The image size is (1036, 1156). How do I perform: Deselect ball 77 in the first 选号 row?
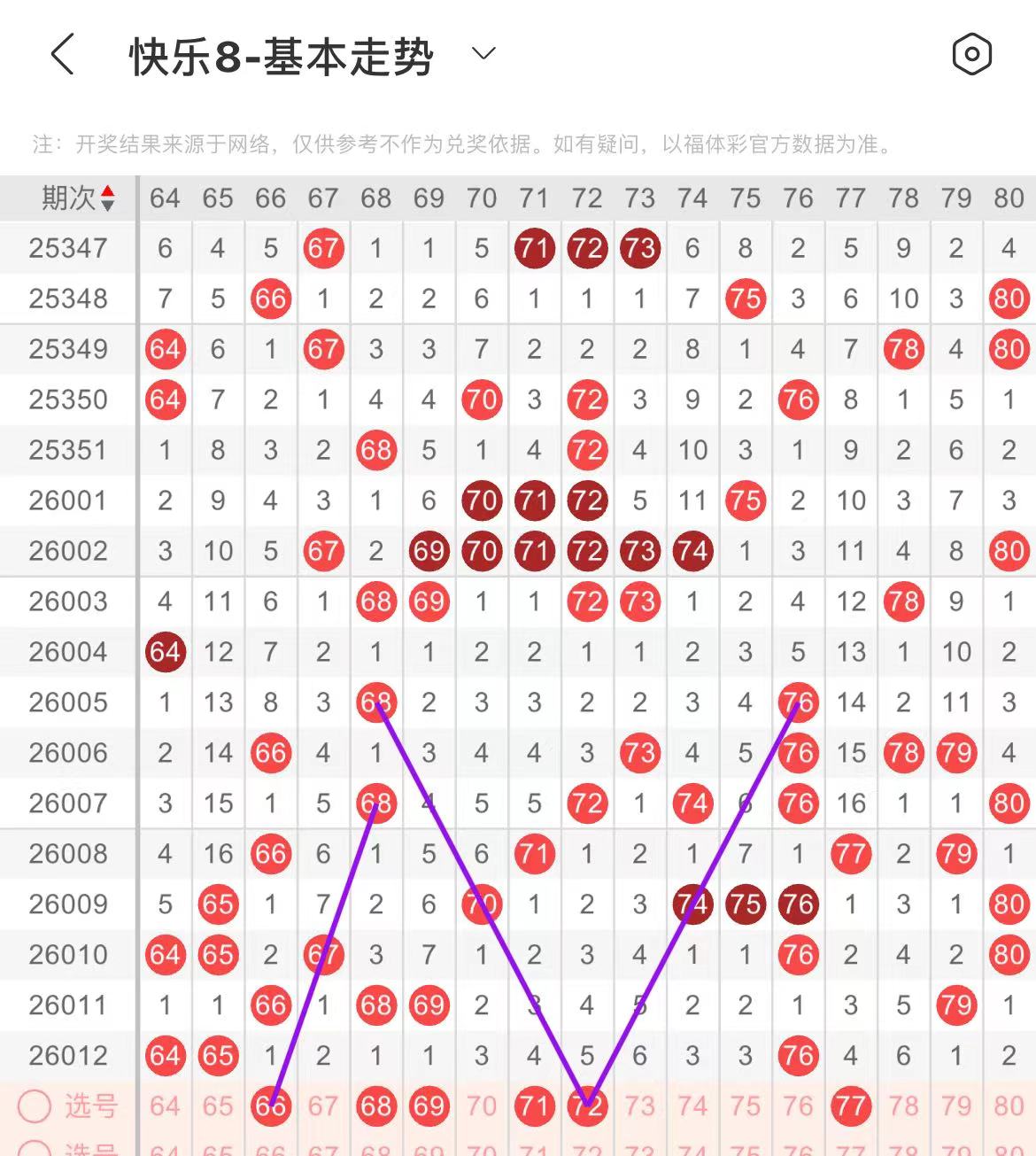pos(851,1106)
